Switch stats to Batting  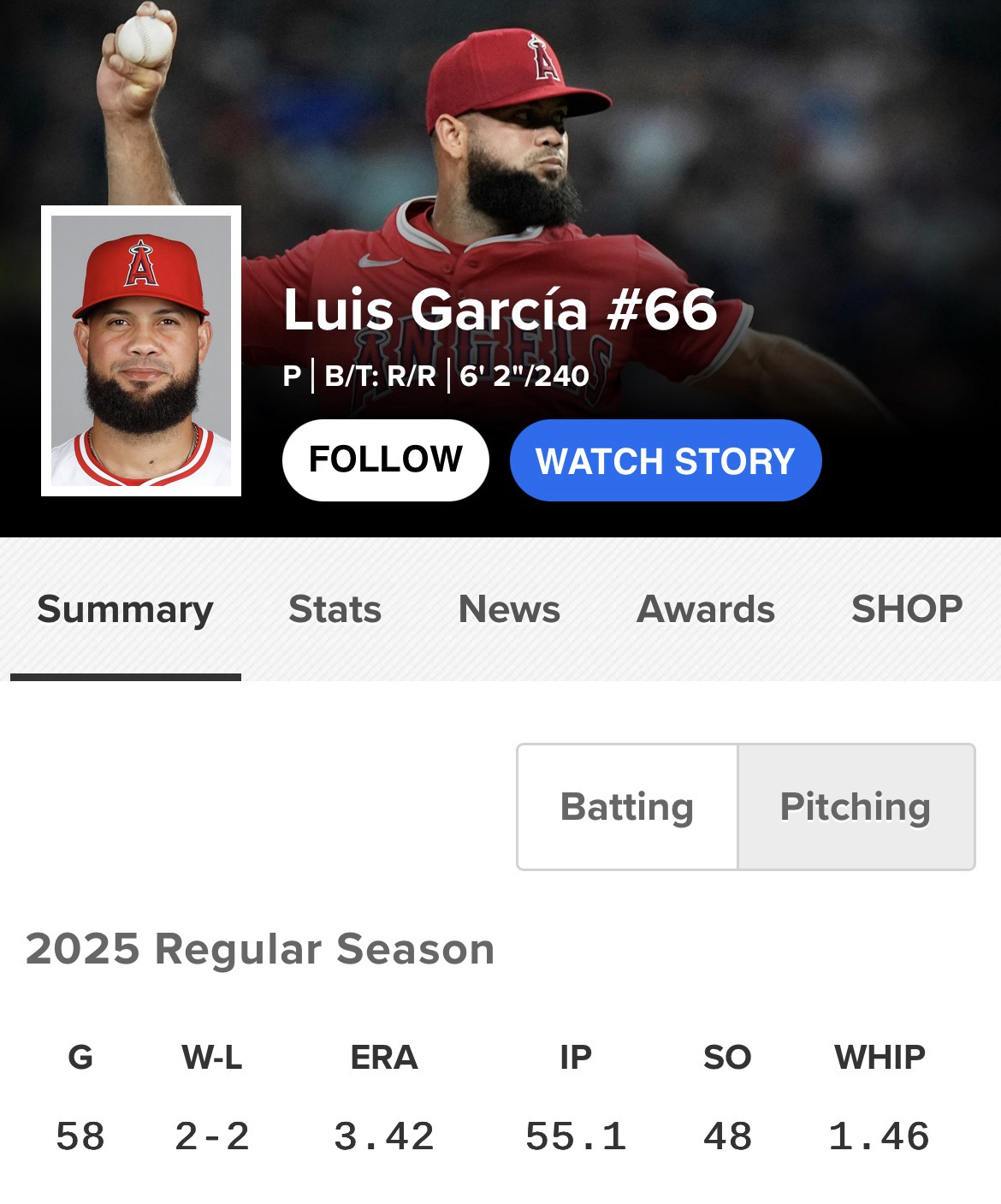627,806
